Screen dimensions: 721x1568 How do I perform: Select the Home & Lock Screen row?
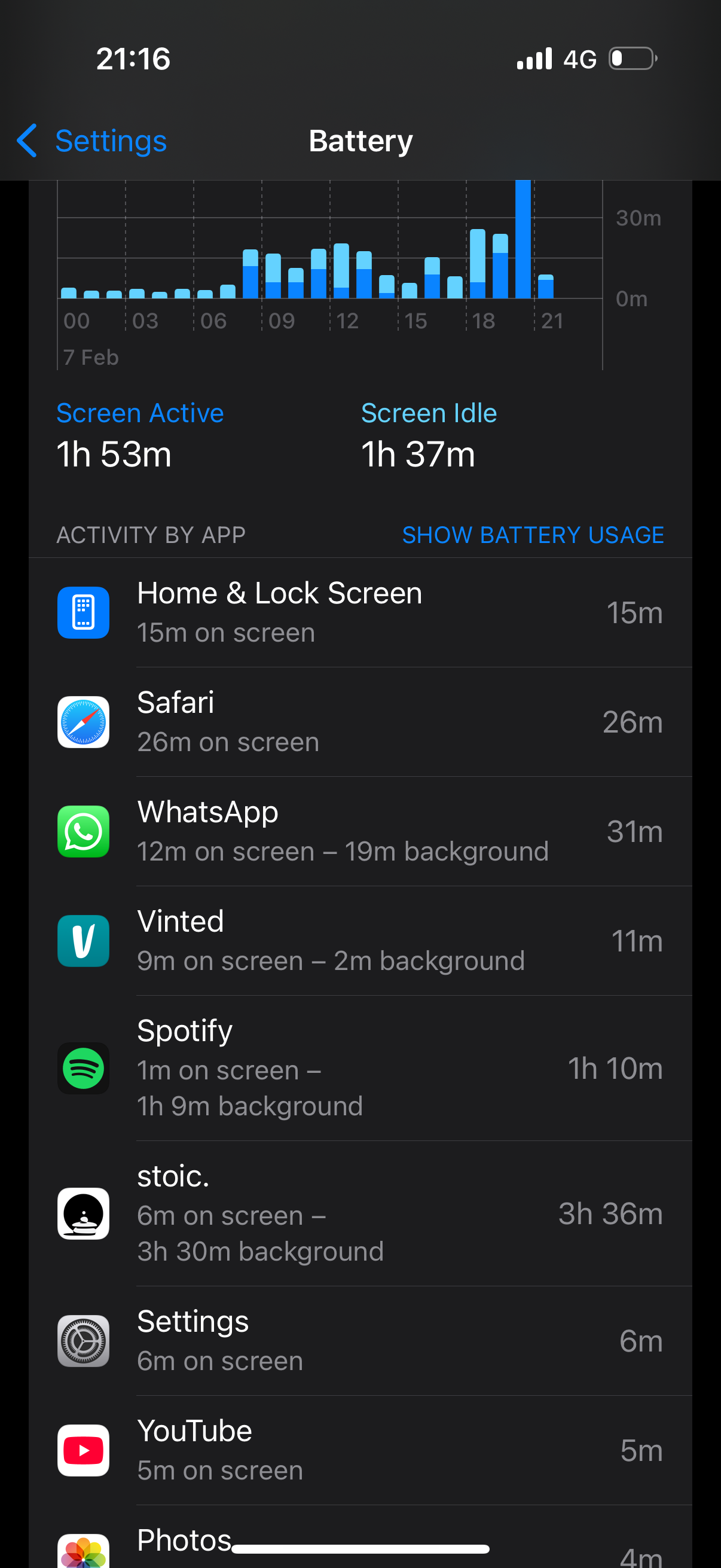[360, 612]
